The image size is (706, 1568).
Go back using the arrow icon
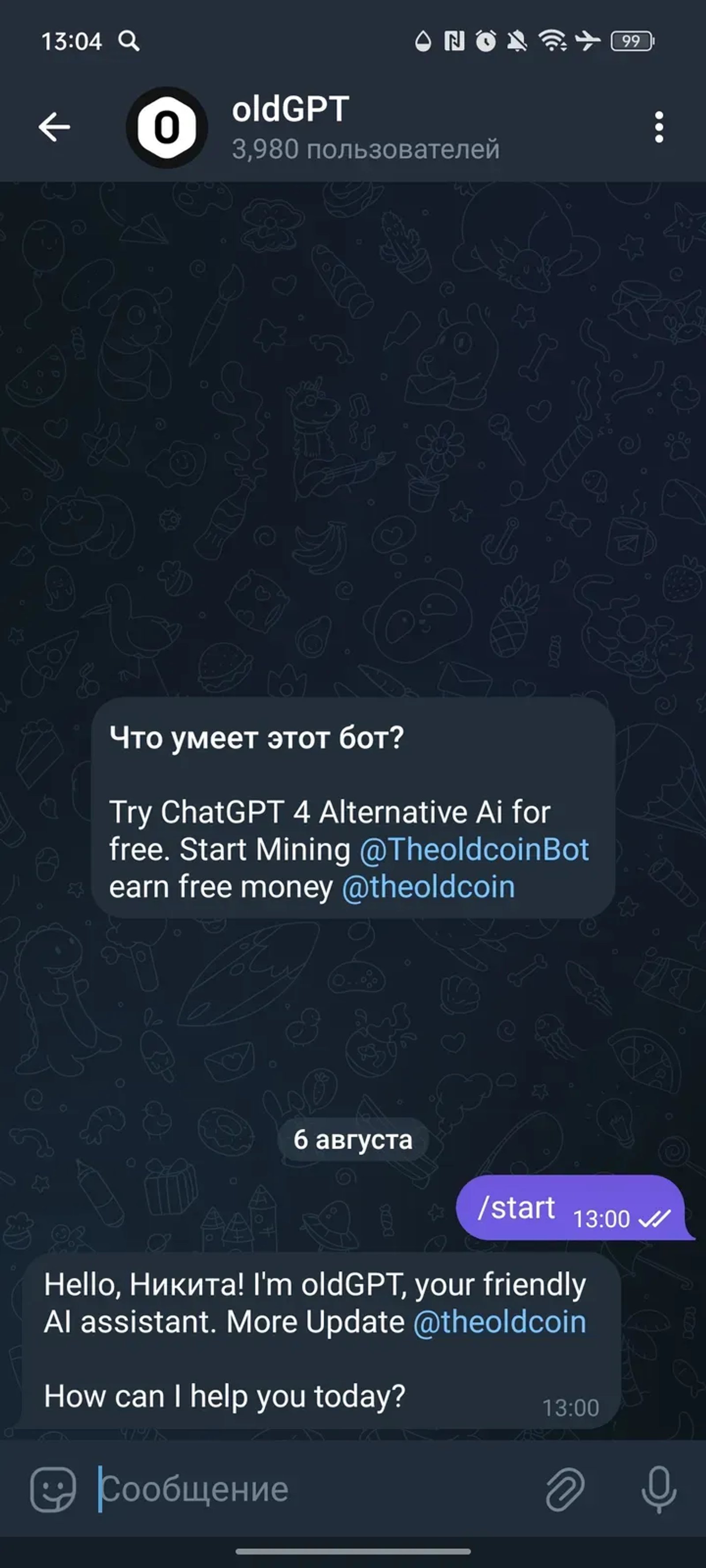(x=54, y=127)
